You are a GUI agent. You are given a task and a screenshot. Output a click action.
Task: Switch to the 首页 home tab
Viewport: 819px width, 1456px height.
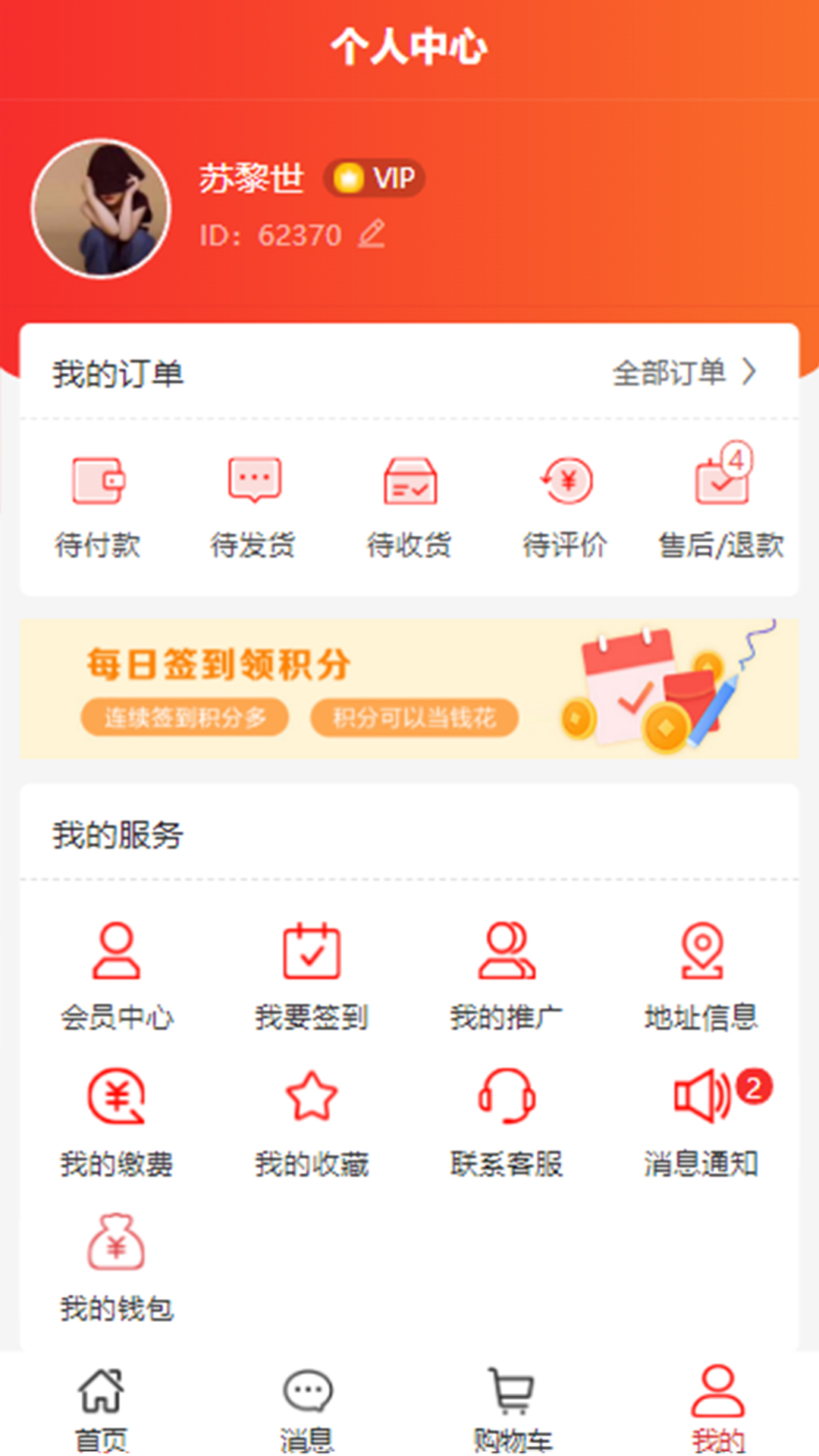[x=102, y=1408]
